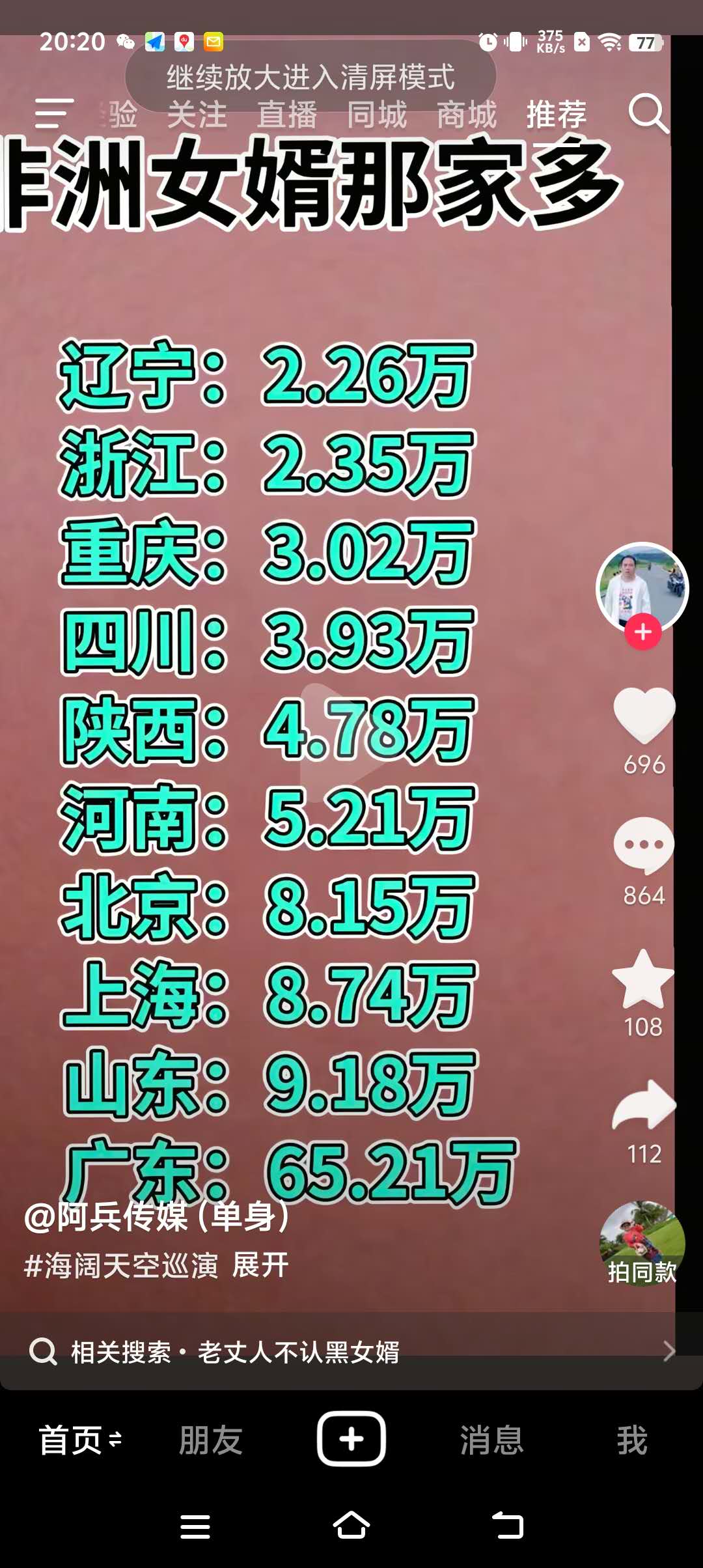The image size is (703, 1568).
Task: Go to 消息 messages
Action: 491,1440
